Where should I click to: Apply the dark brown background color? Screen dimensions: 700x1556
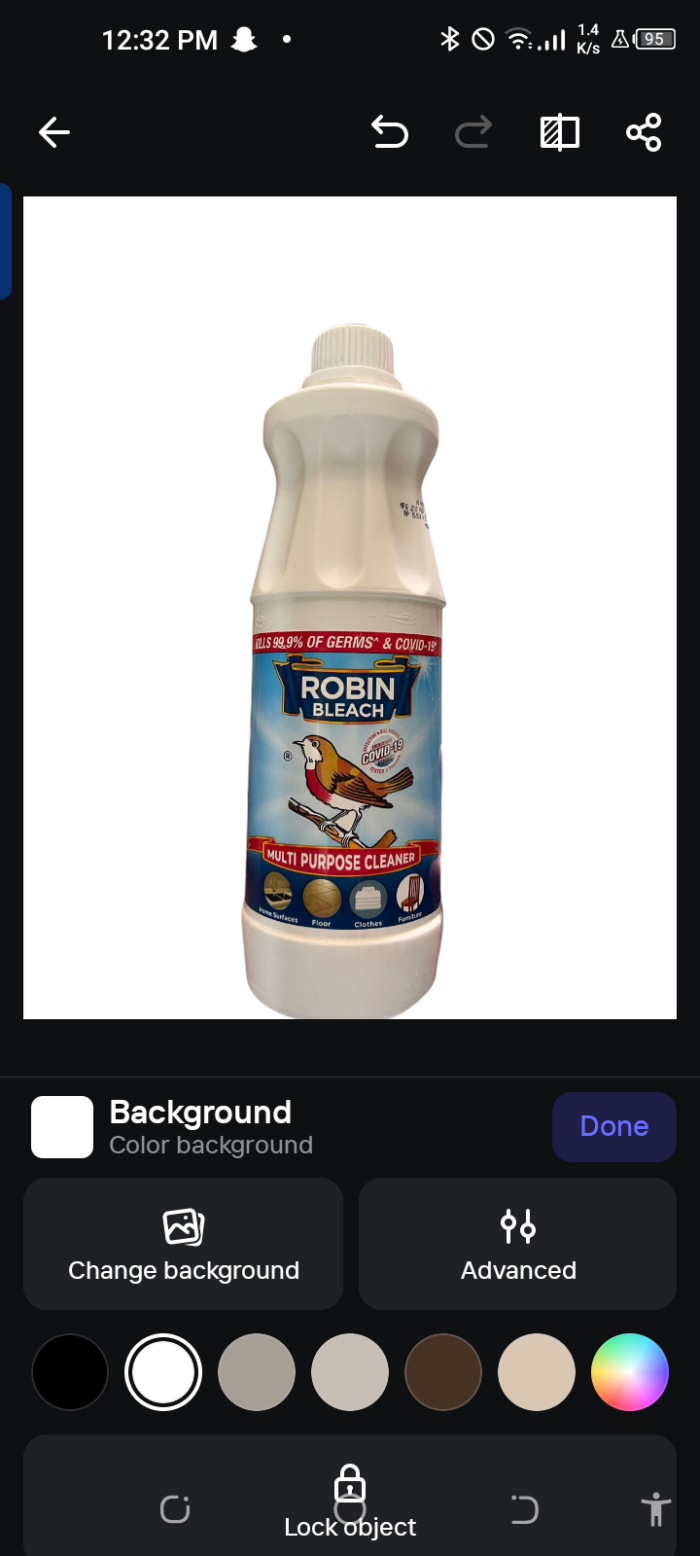coord(443,1372)
